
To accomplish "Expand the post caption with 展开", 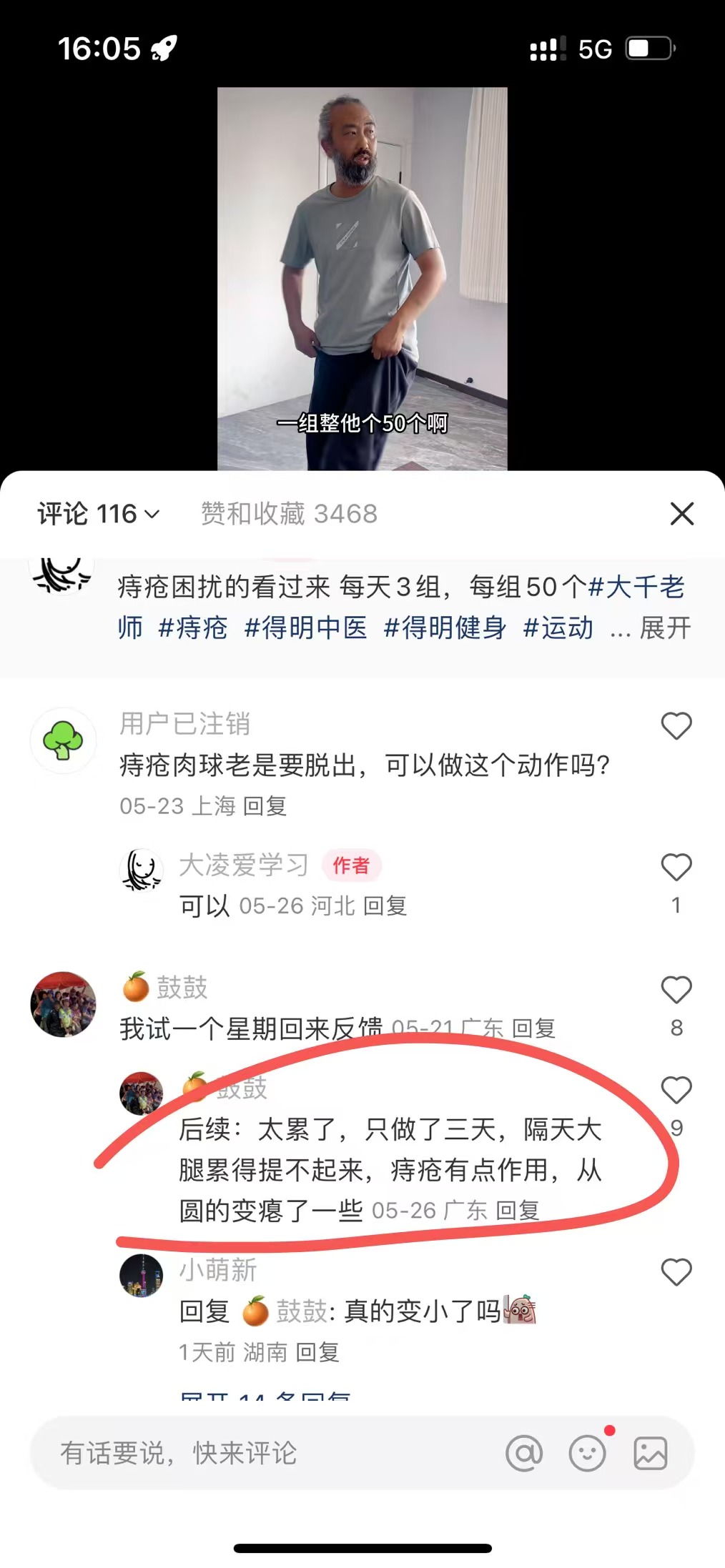I will 665,628.
